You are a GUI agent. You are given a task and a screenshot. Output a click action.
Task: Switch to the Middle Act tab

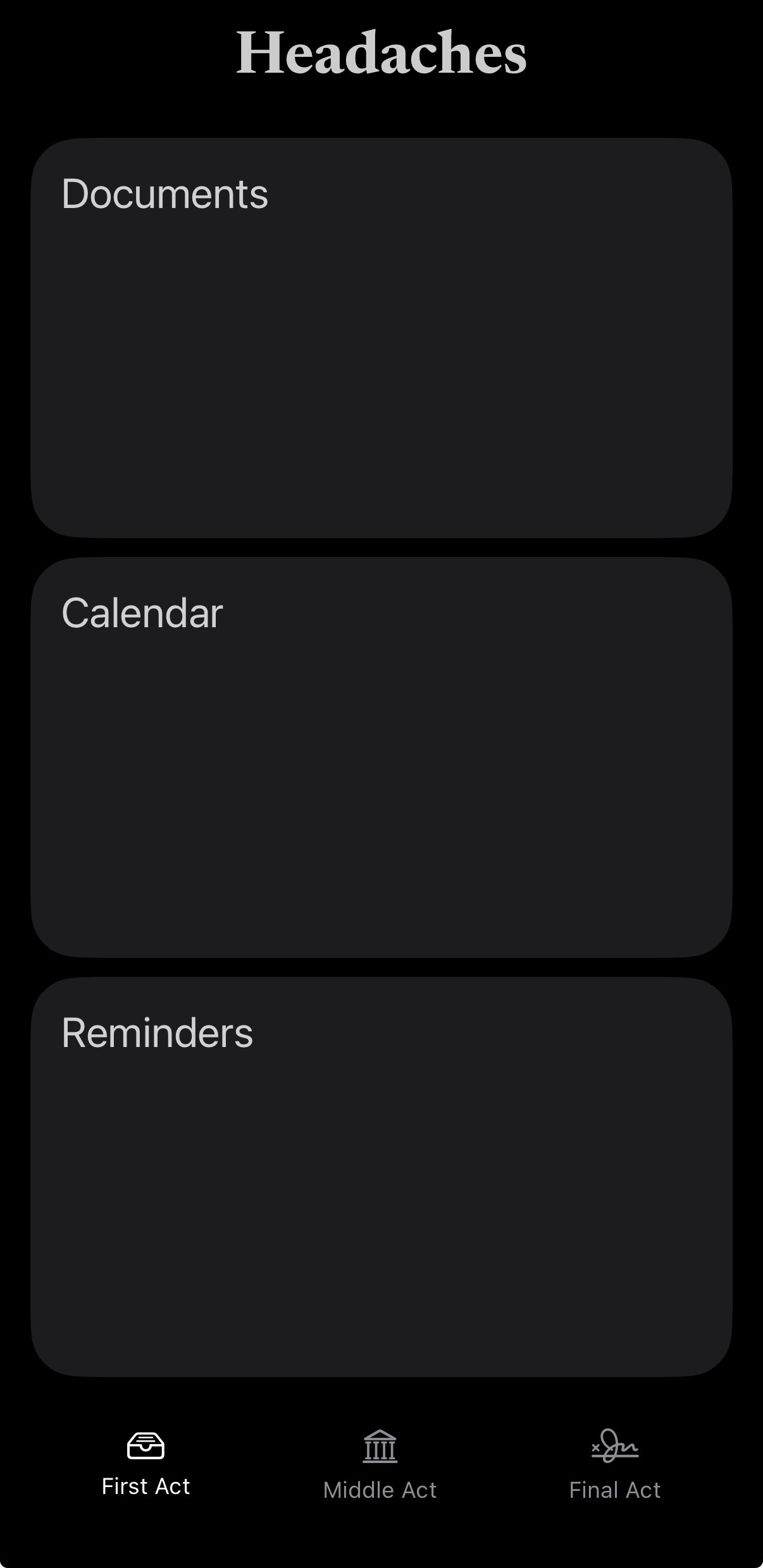tap(380, 1464)
